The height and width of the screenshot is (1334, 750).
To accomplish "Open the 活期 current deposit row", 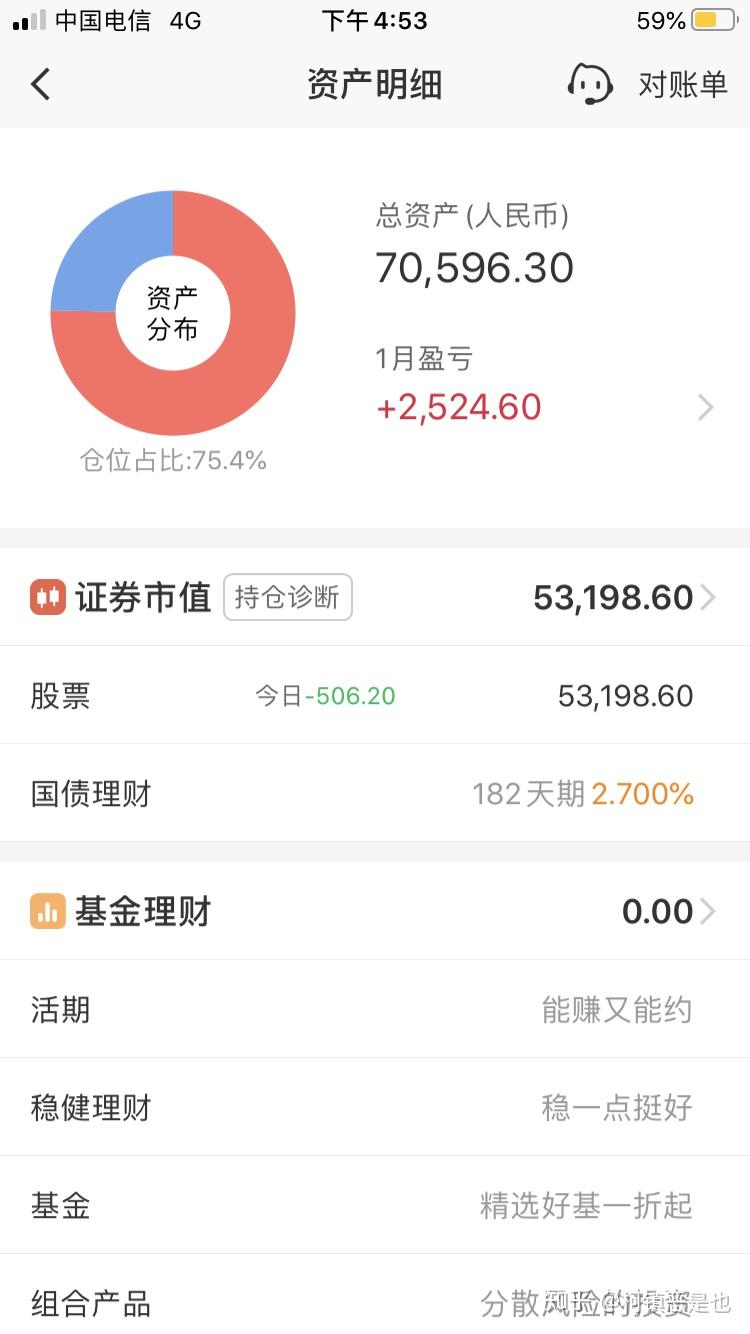I will pos(375,1009).
